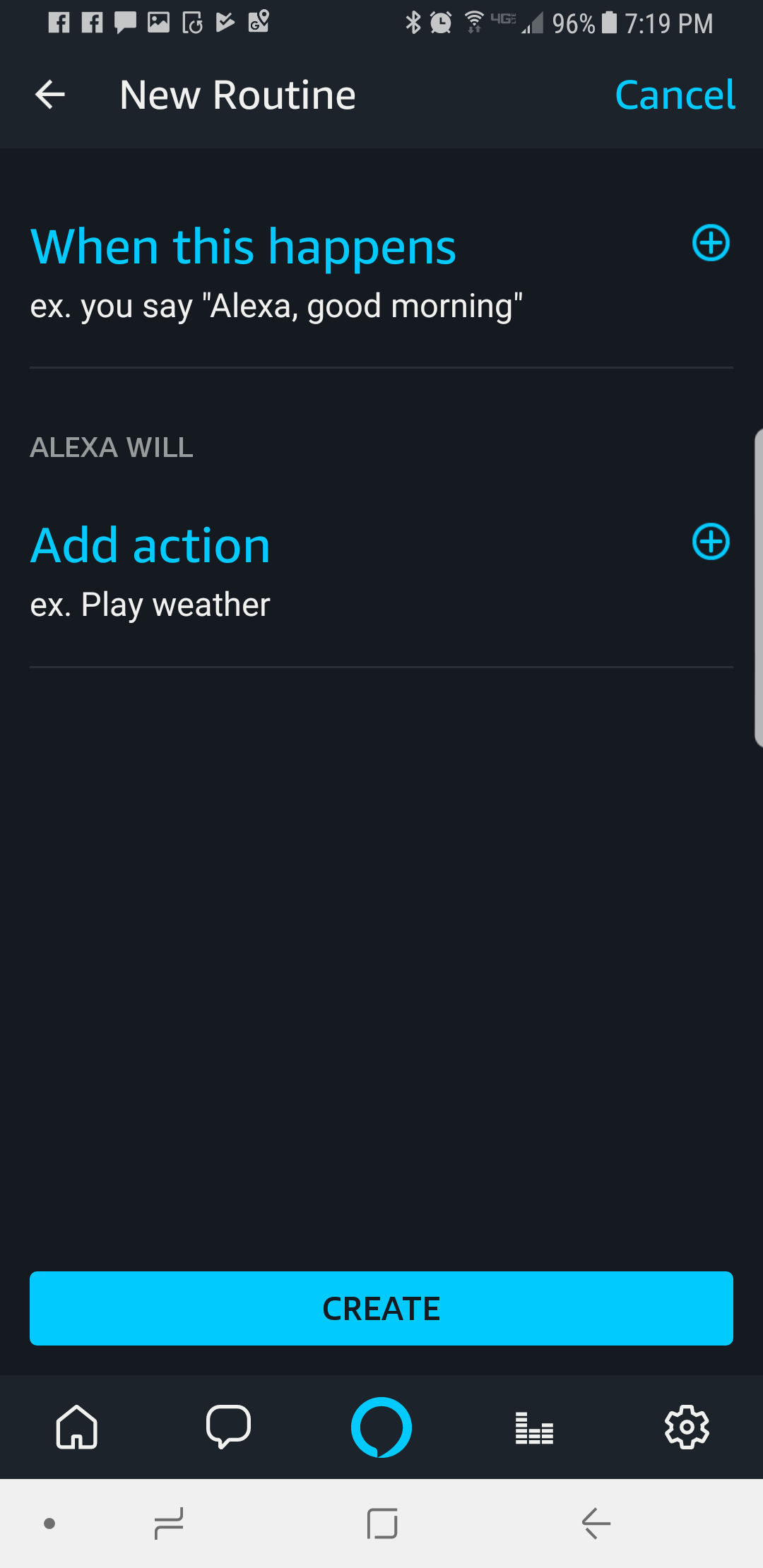Go back from New Routine
Viewport: 763px width, 1568px height.
point(50,95)
